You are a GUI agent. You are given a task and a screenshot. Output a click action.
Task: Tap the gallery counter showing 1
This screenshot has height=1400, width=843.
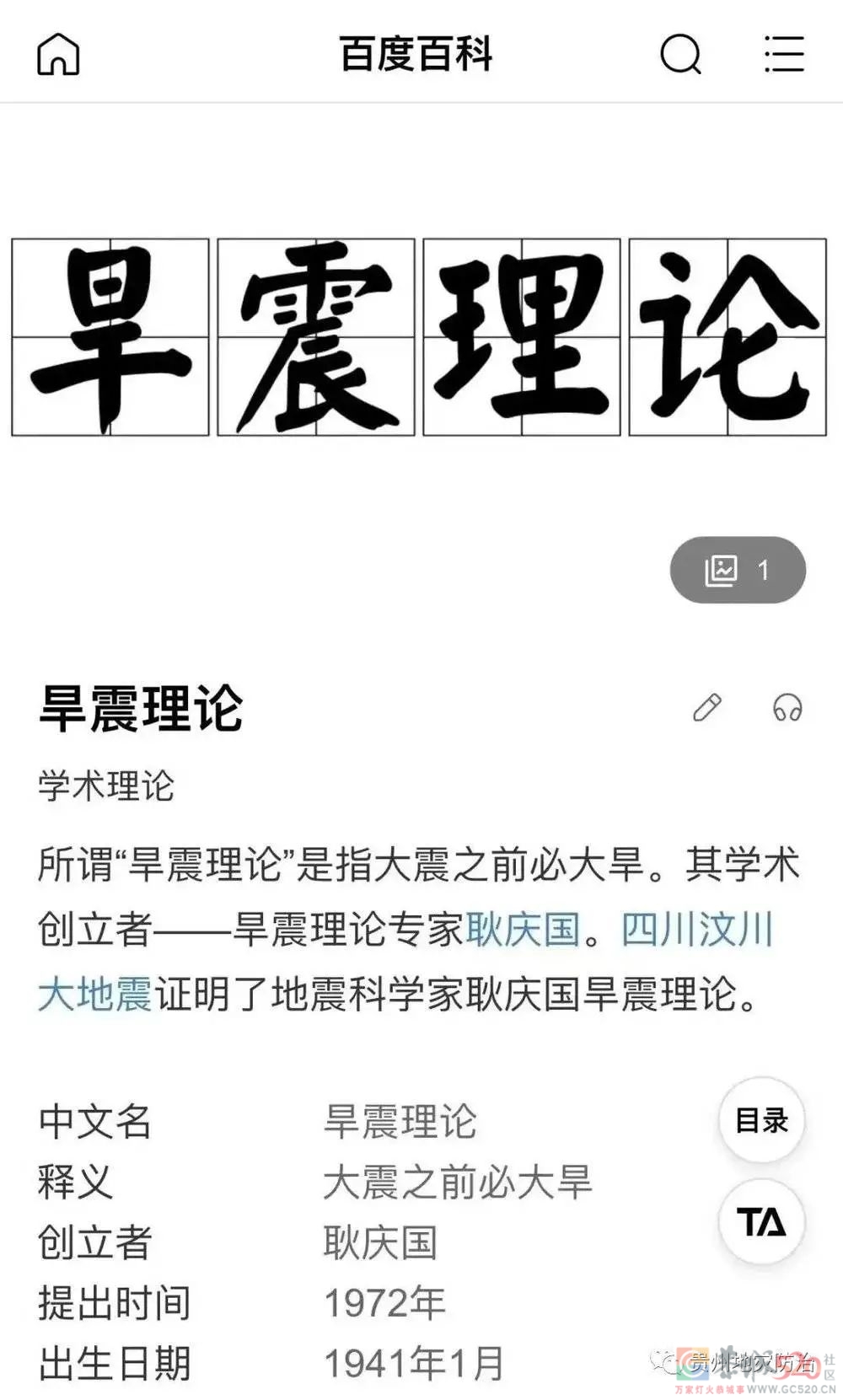pos(763,571)
